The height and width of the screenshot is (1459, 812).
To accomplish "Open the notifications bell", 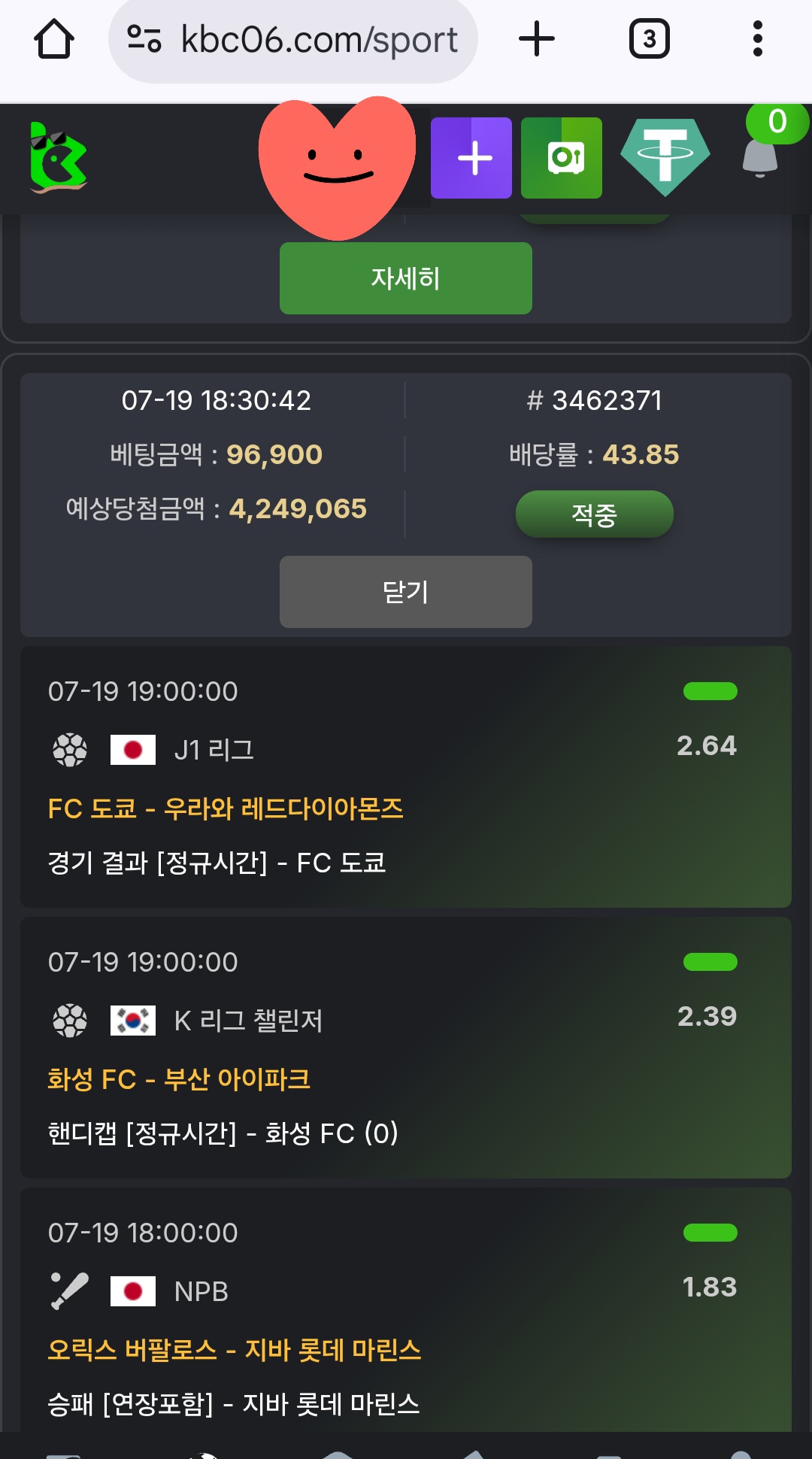I will (760, 156).
